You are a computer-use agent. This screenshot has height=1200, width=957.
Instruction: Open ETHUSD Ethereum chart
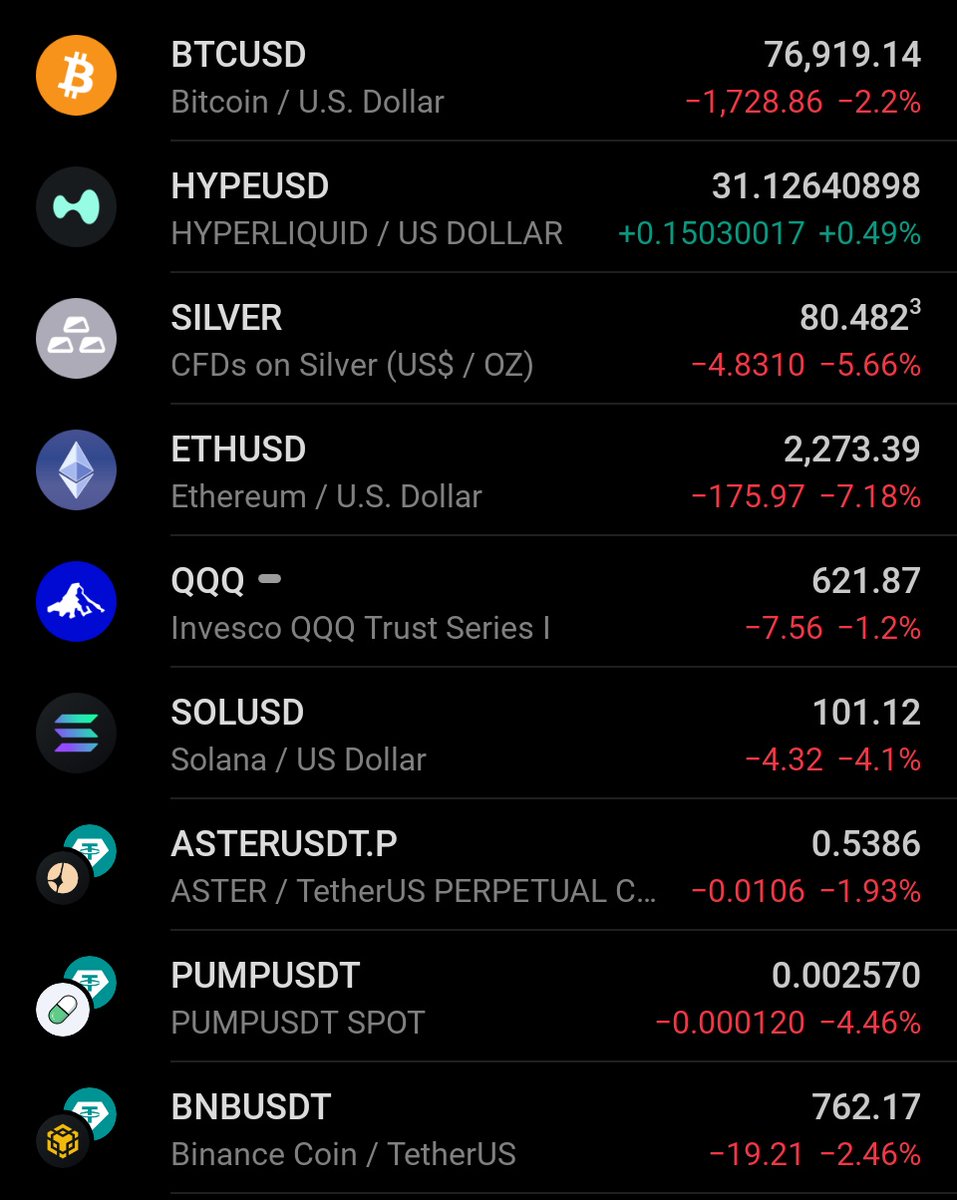pos(478,471)
